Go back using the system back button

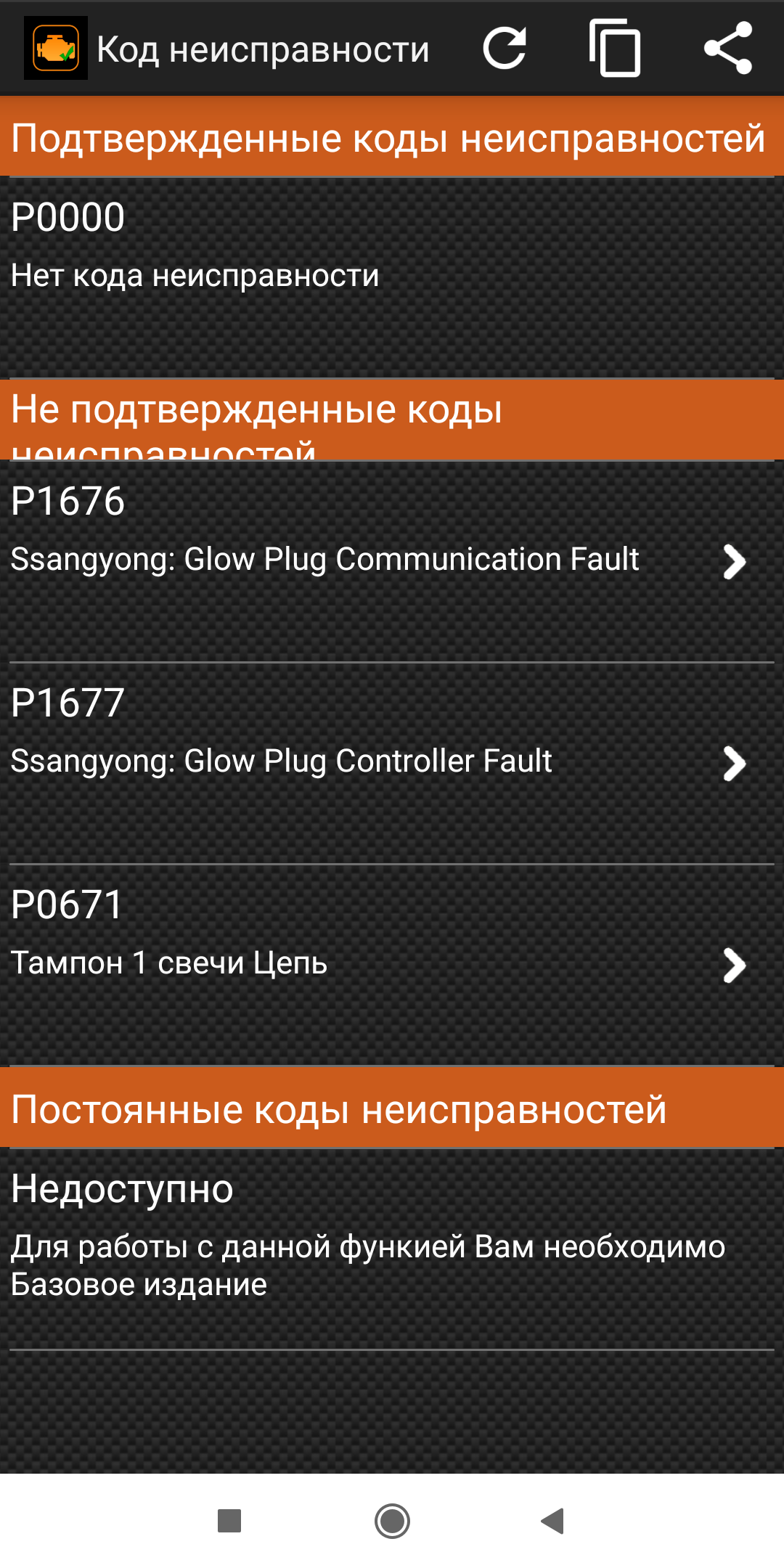[553, 1521]
